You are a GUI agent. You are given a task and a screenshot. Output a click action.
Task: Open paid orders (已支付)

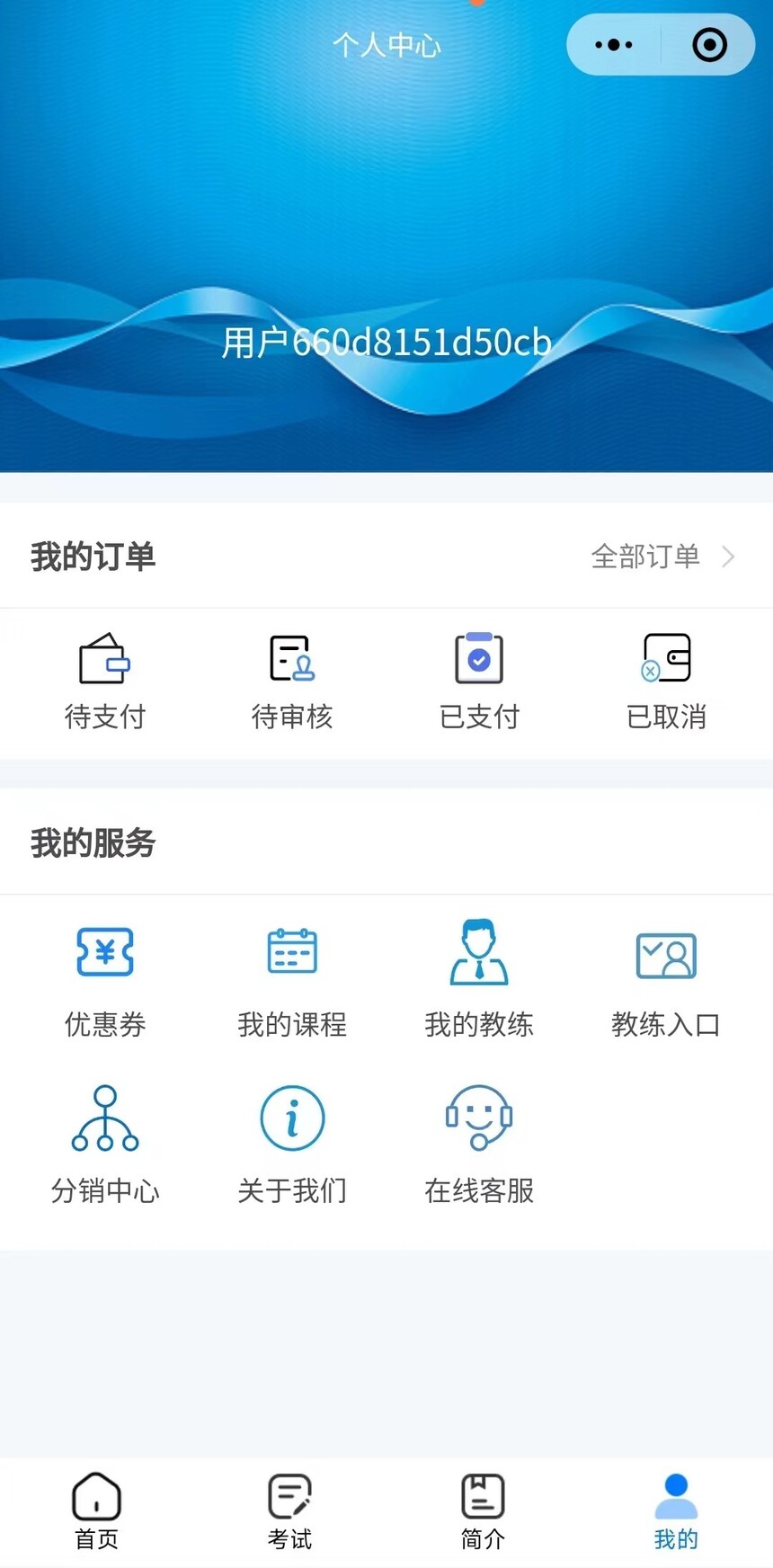click(479, 681)
